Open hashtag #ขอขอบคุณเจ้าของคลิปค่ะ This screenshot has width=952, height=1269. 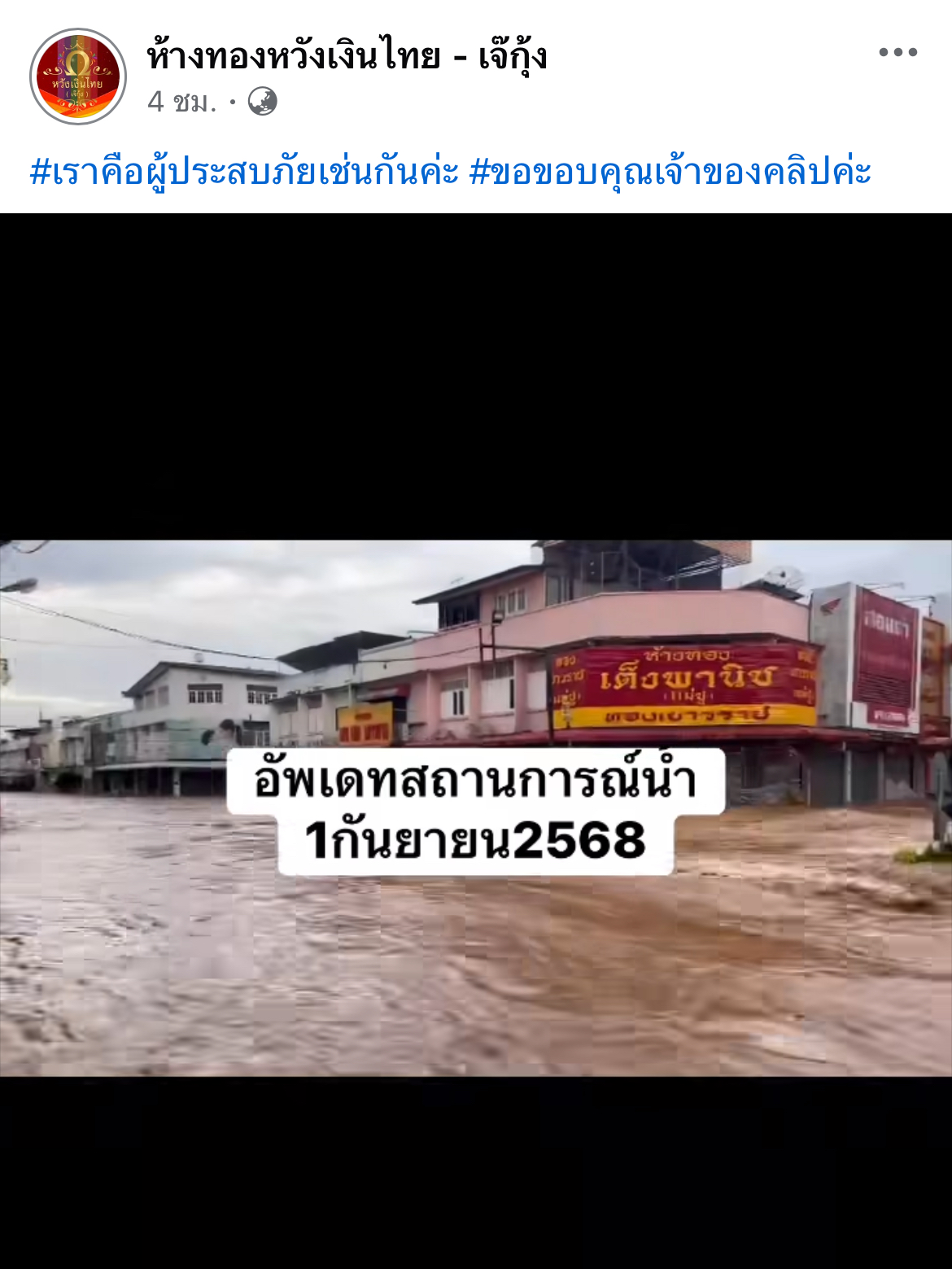pos(670,172)
